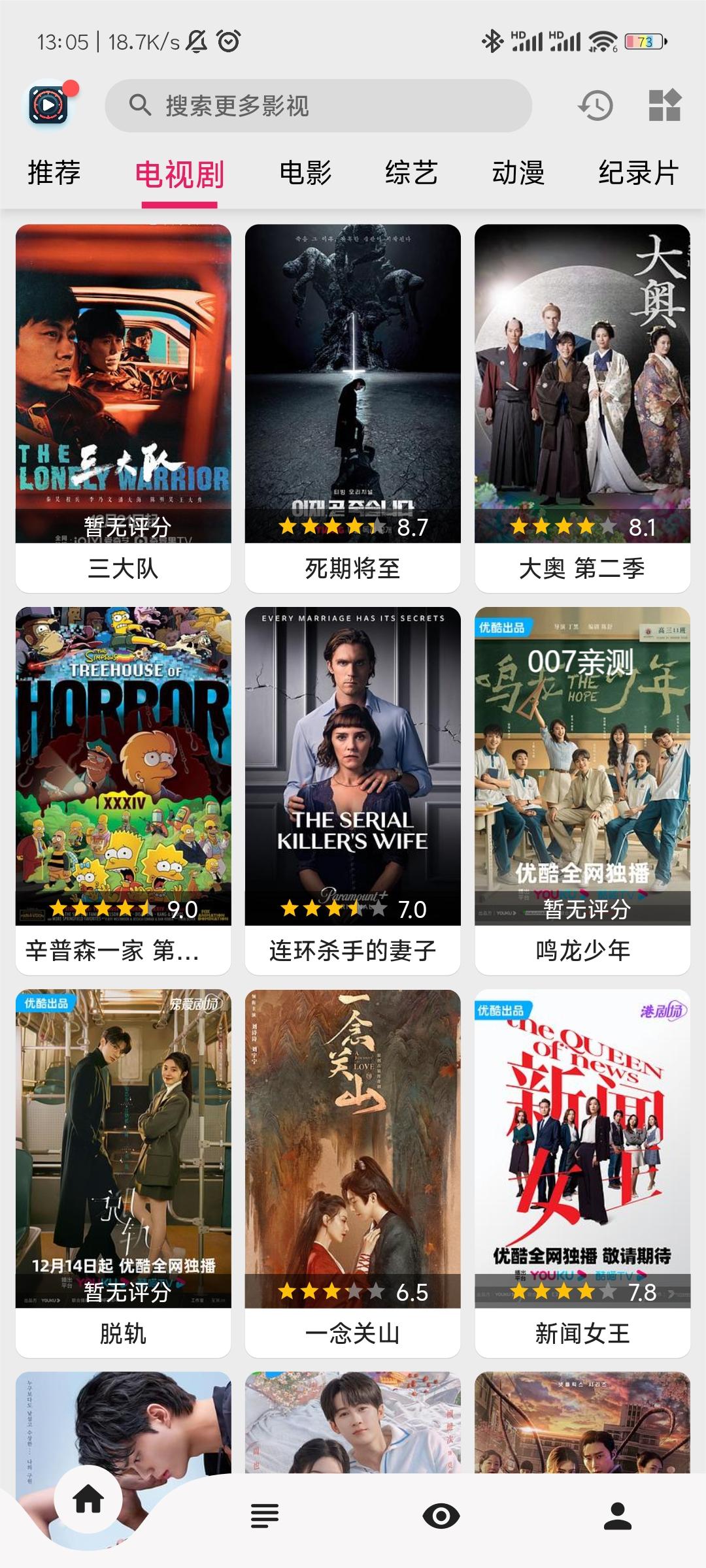
Task: Return to the 推荐 tab
Action: [53, 172]
